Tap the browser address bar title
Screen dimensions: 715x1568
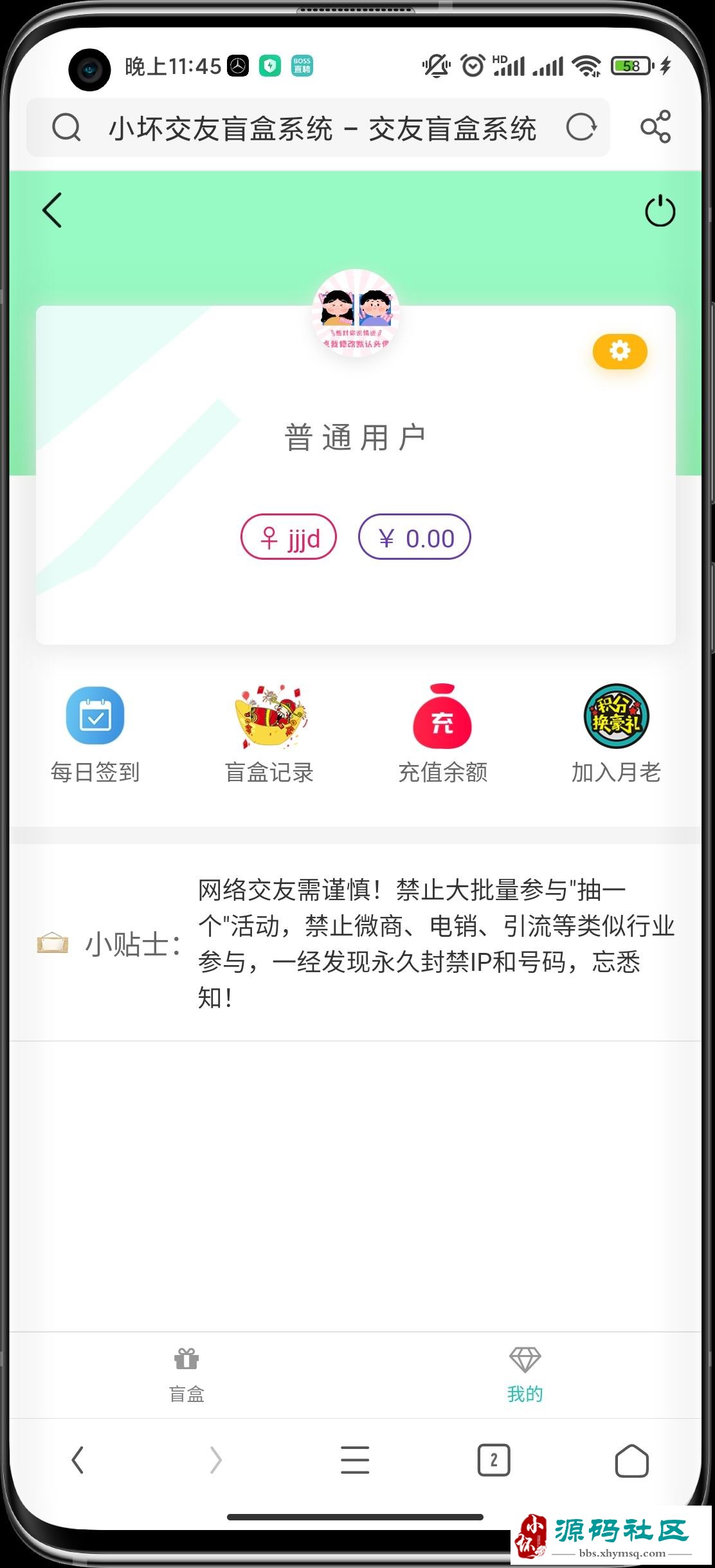[321, 128]
